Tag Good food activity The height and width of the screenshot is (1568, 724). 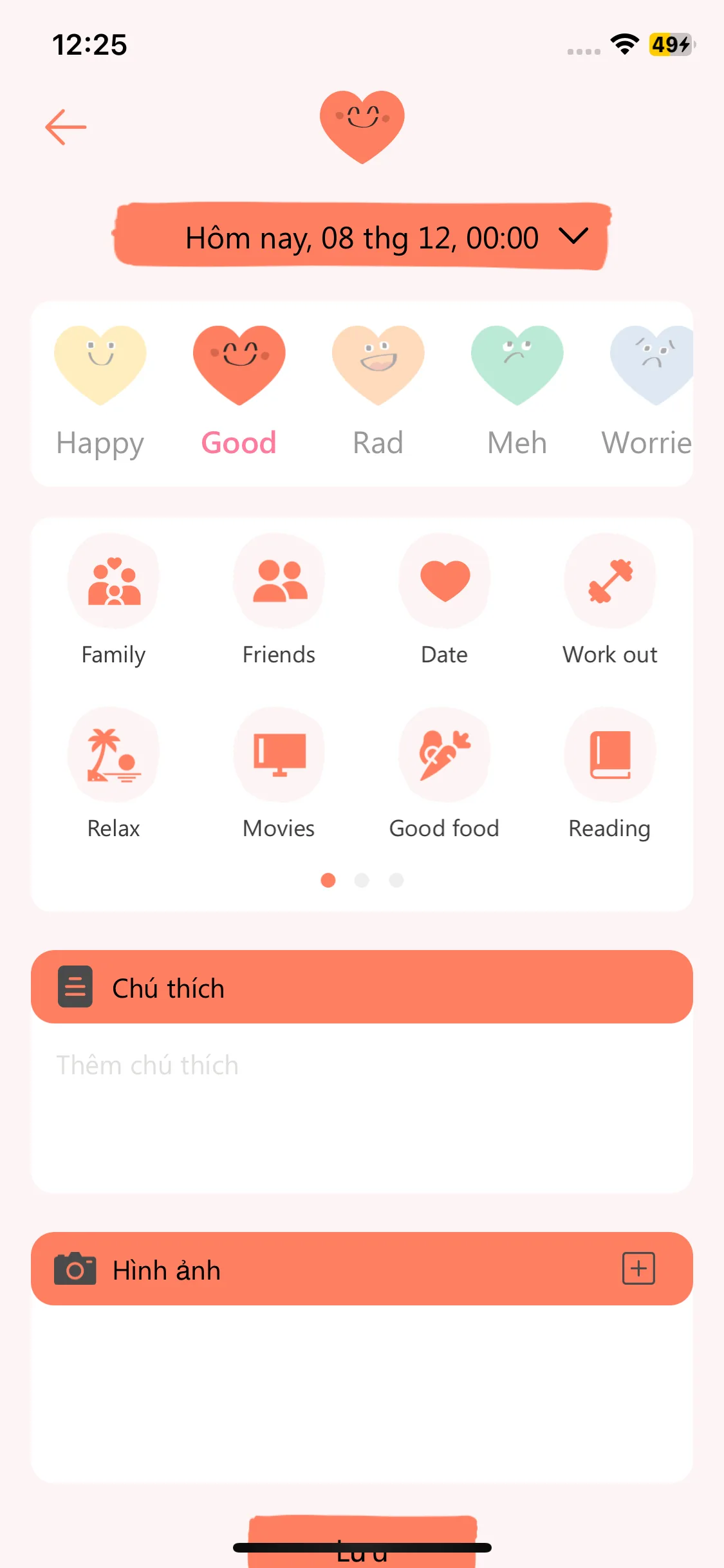pyautogui.click(x=445, y=755)
